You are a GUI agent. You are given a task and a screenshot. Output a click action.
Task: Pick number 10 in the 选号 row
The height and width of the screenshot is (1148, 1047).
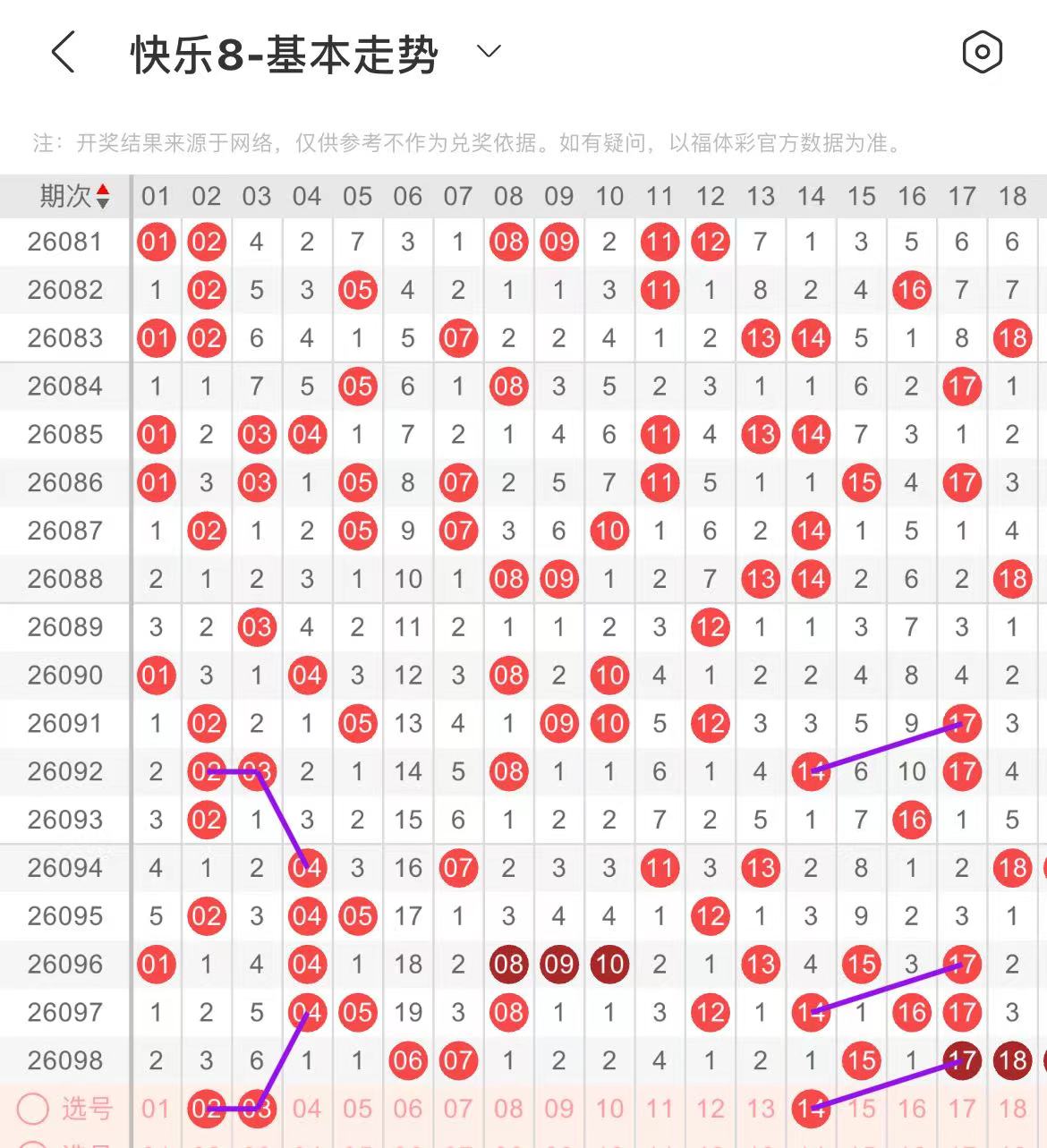click(x=609, y=1109)
